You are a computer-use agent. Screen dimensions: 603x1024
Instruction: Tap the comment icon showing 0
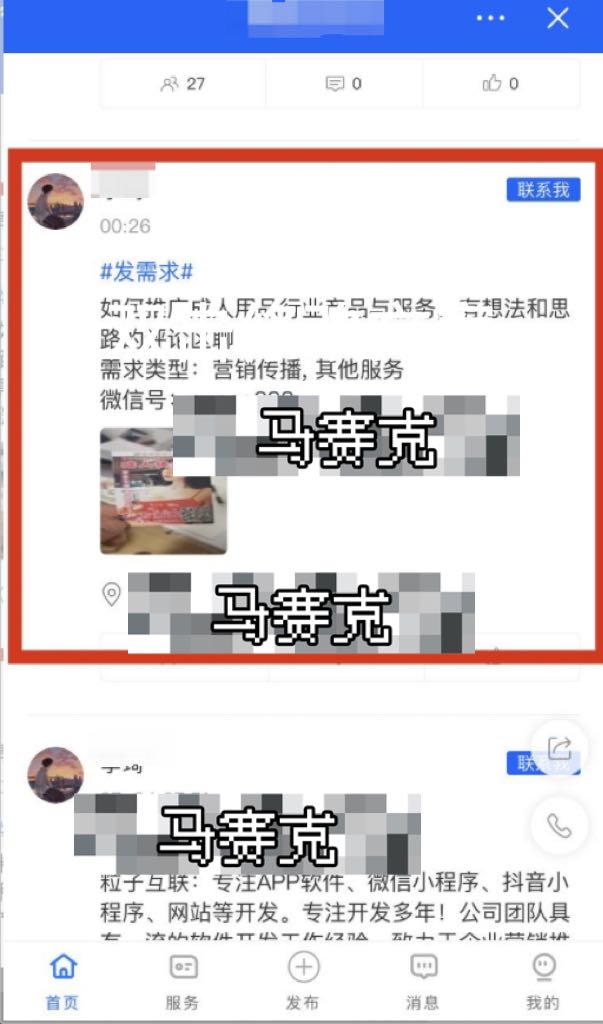344,84
